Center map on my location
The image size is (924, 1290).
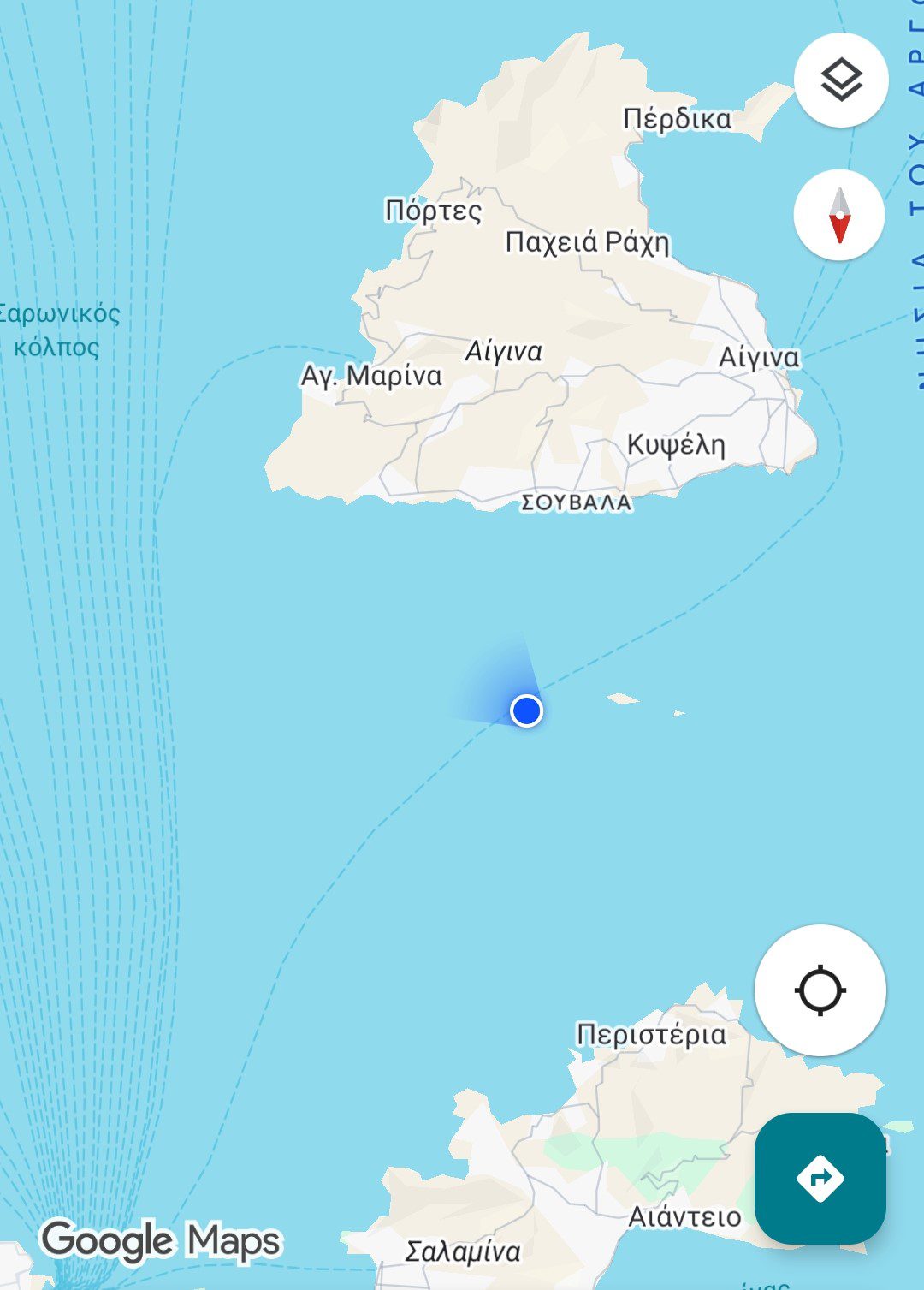pyautogui.click(x=820, y=990)
